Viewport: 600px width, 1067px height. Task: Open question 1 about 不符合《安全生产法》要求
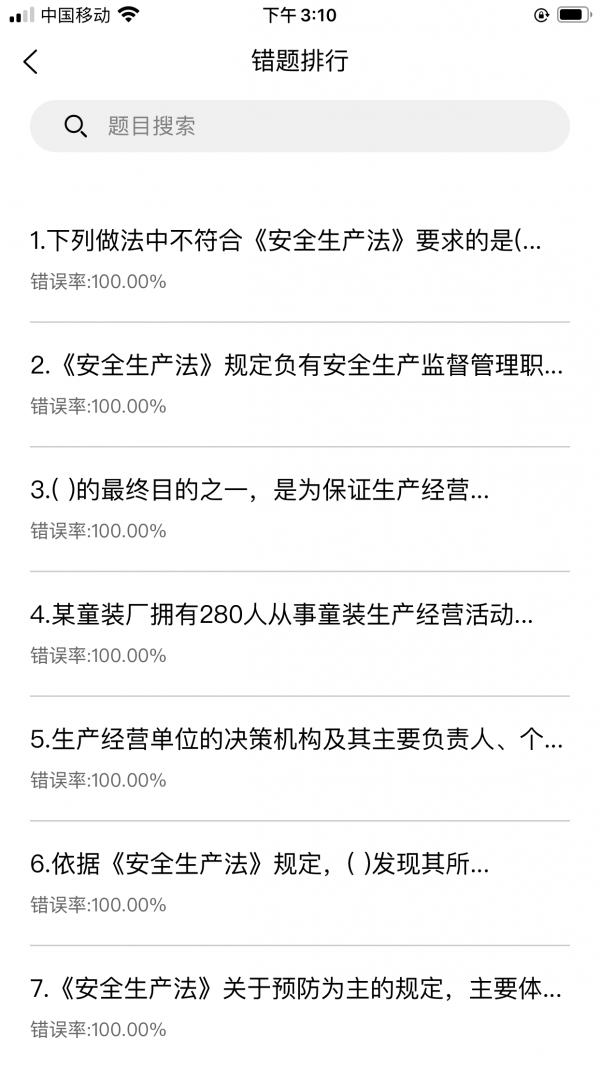(286, 242)
